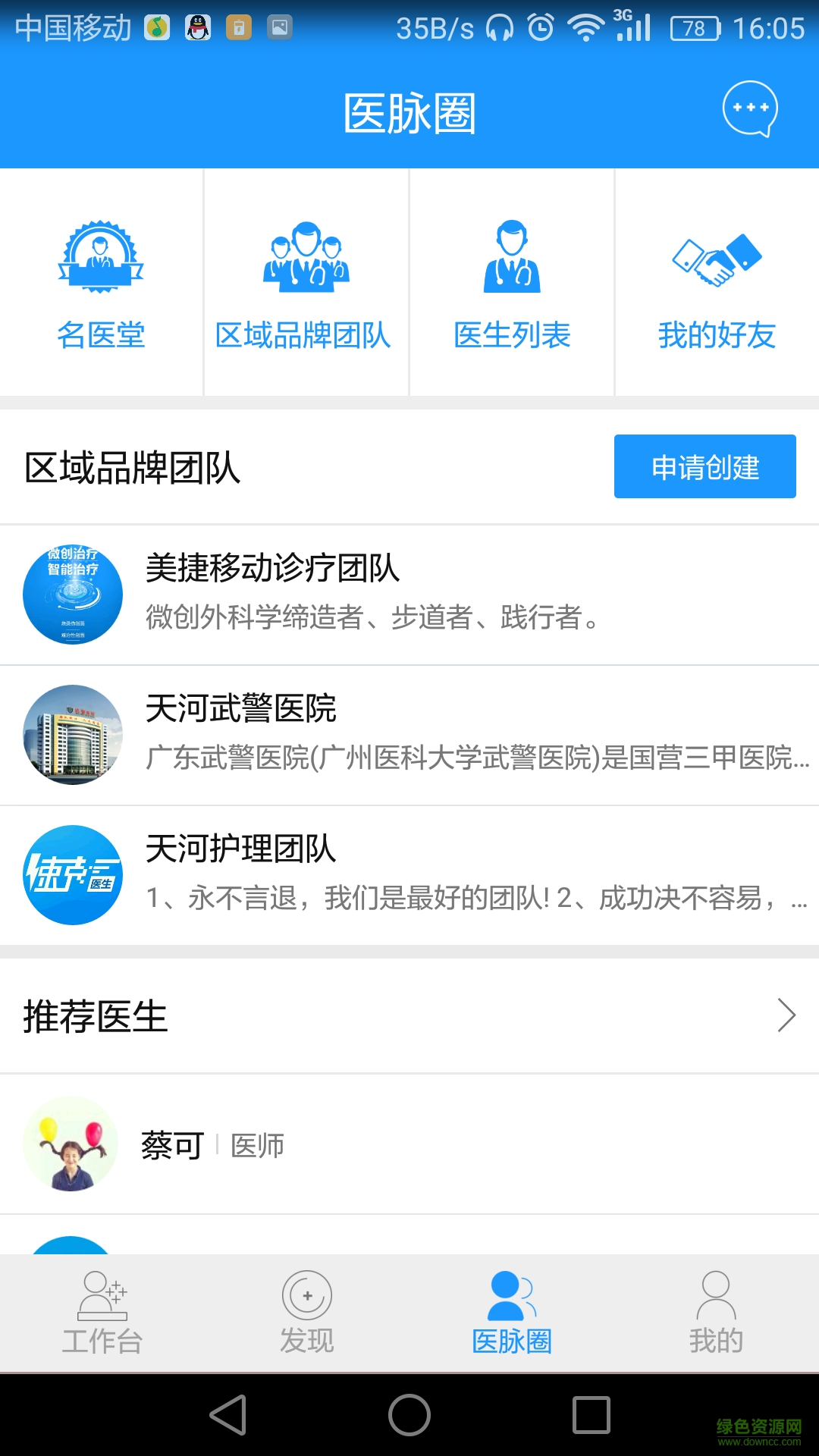Open 名医堂 section

point(101,283)
